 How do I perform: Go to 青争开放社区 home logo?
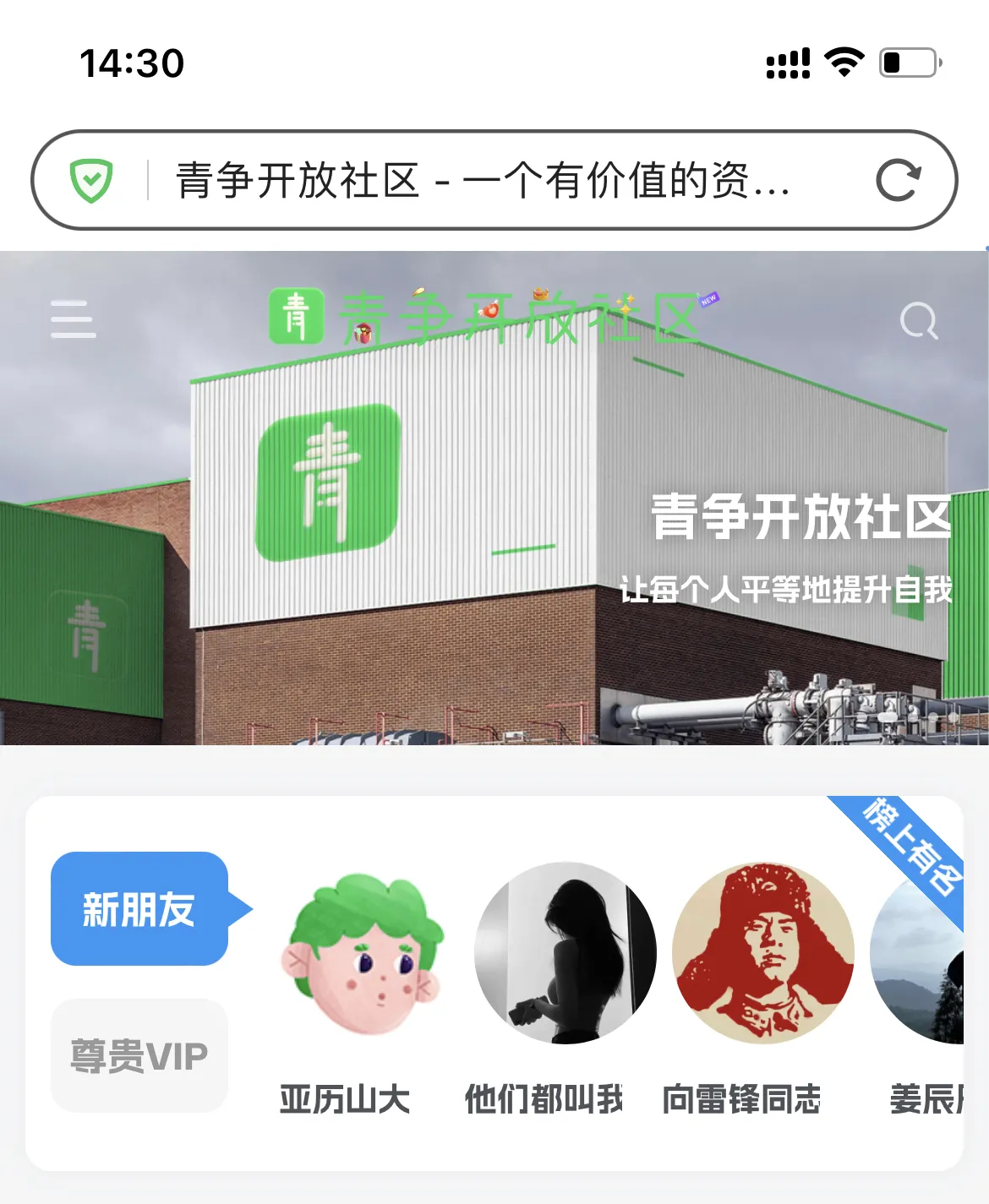point(486,318)
